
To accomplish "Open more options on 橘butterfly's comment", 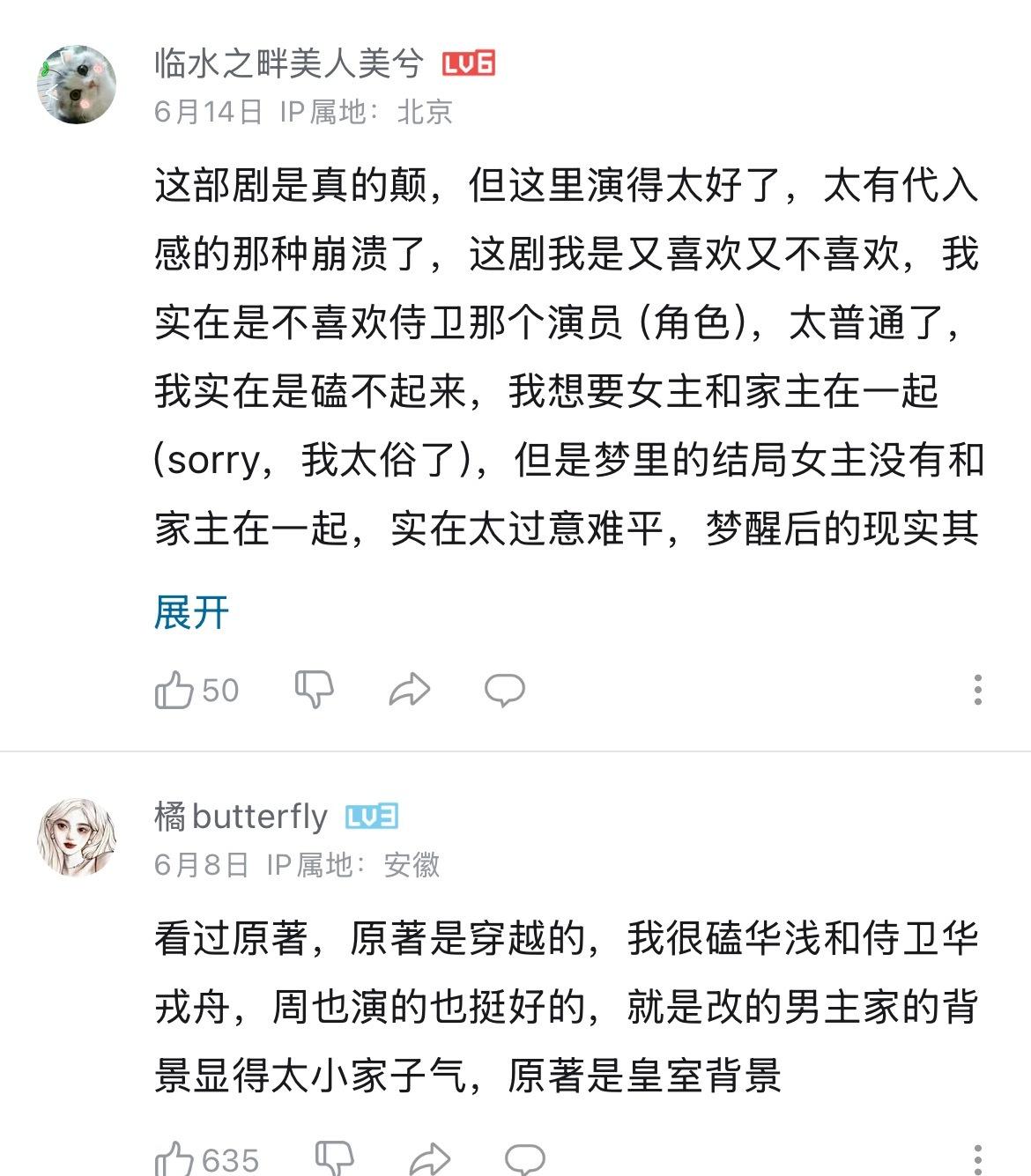I will click(x=977, y=1159).
